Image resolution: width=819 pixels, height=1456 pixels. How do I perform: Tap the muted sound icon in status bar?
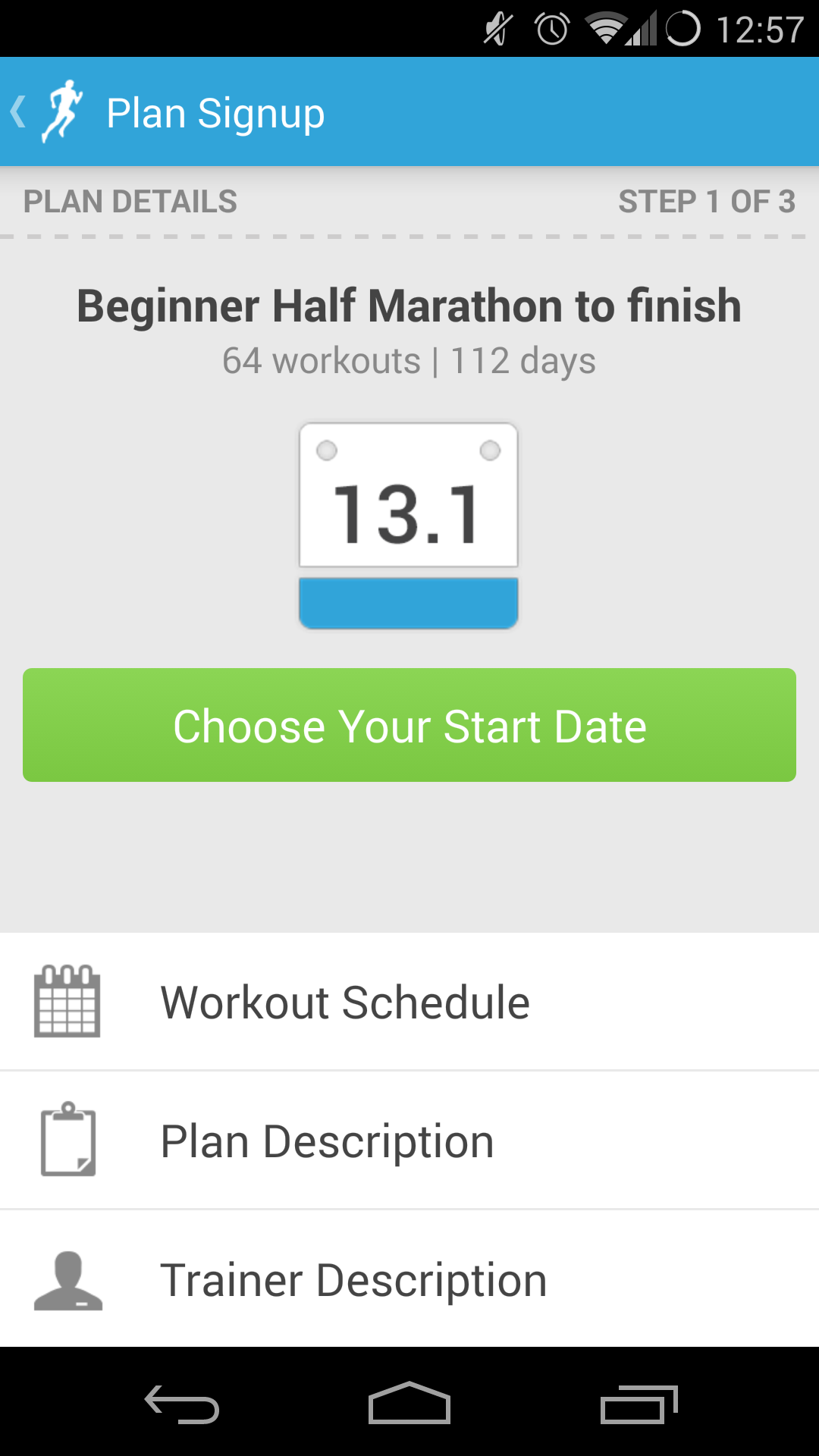point(498,27)
